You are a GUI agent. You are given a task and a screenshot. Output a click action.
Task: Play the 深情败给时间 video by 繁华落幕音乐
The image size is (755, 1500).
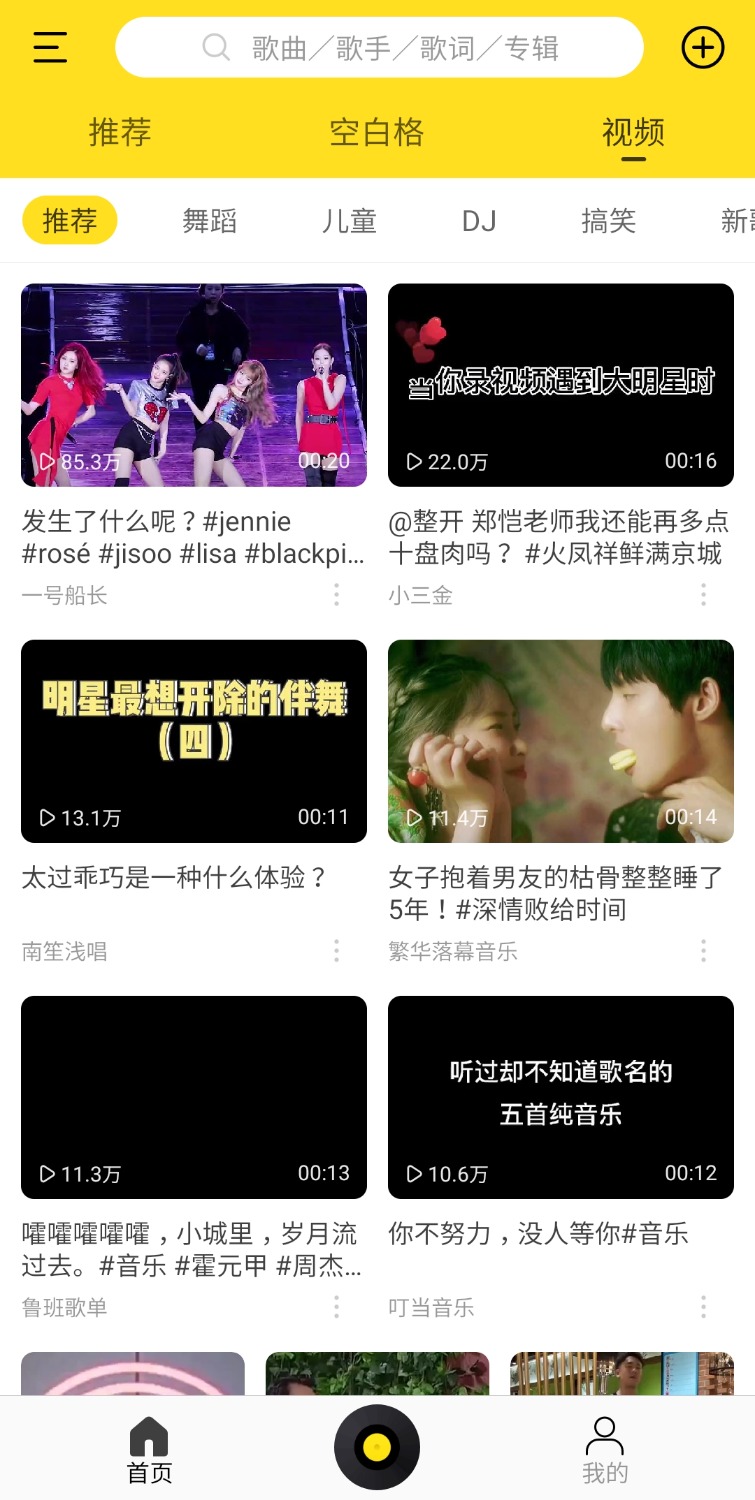pos(561,741)
